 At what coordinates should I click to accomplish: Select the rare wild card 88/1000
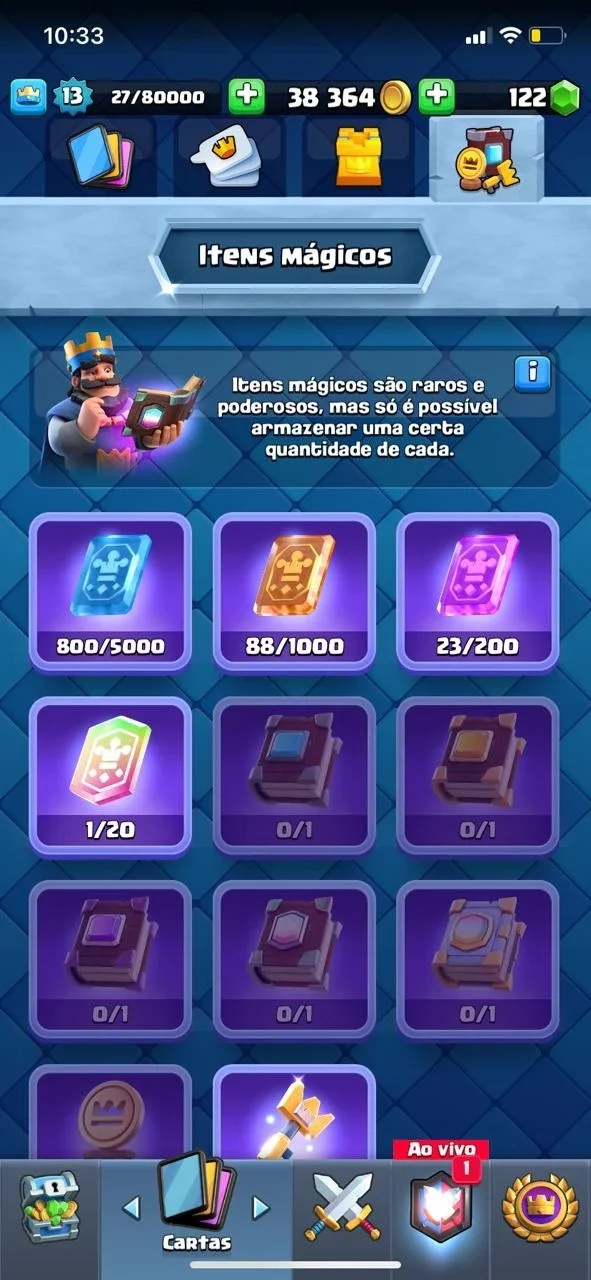point(294,591)
